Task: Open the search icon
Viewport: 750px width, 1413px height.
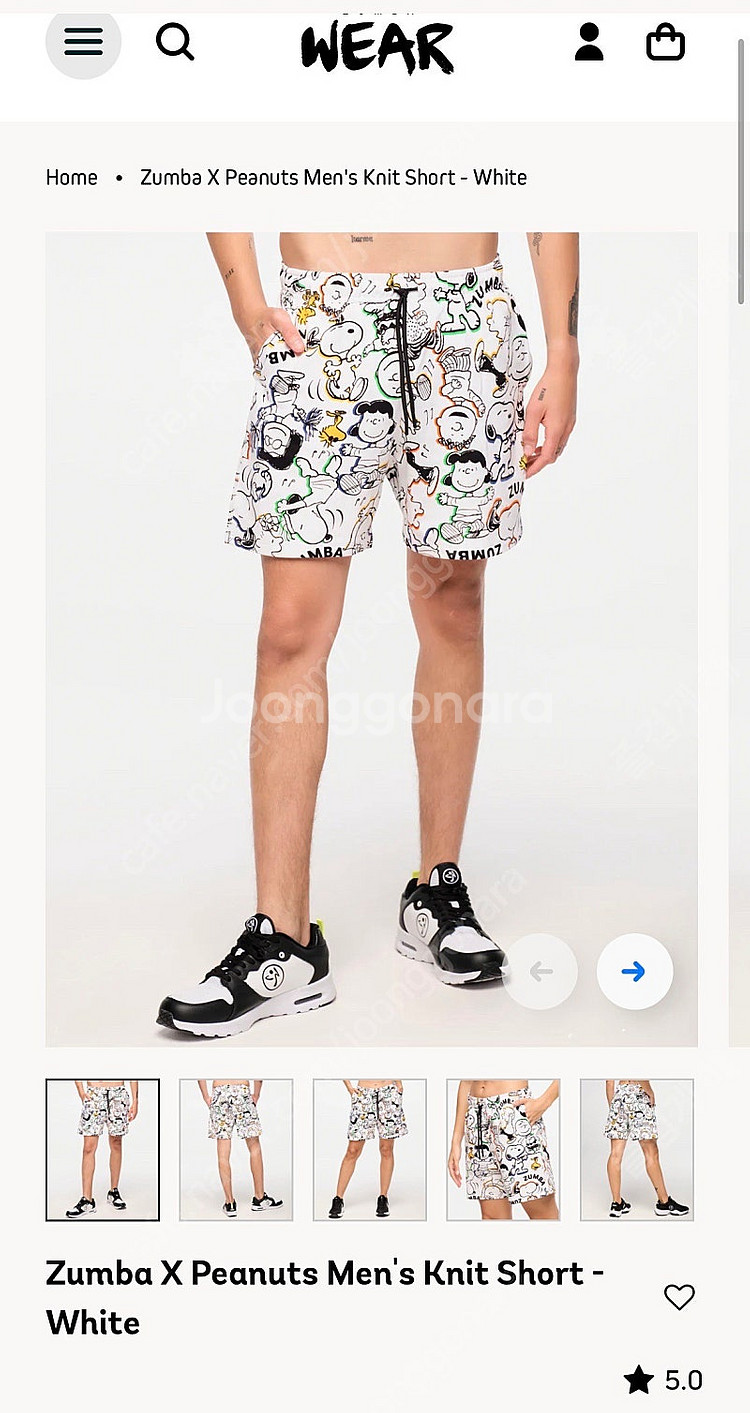Action: click(175, 42)
